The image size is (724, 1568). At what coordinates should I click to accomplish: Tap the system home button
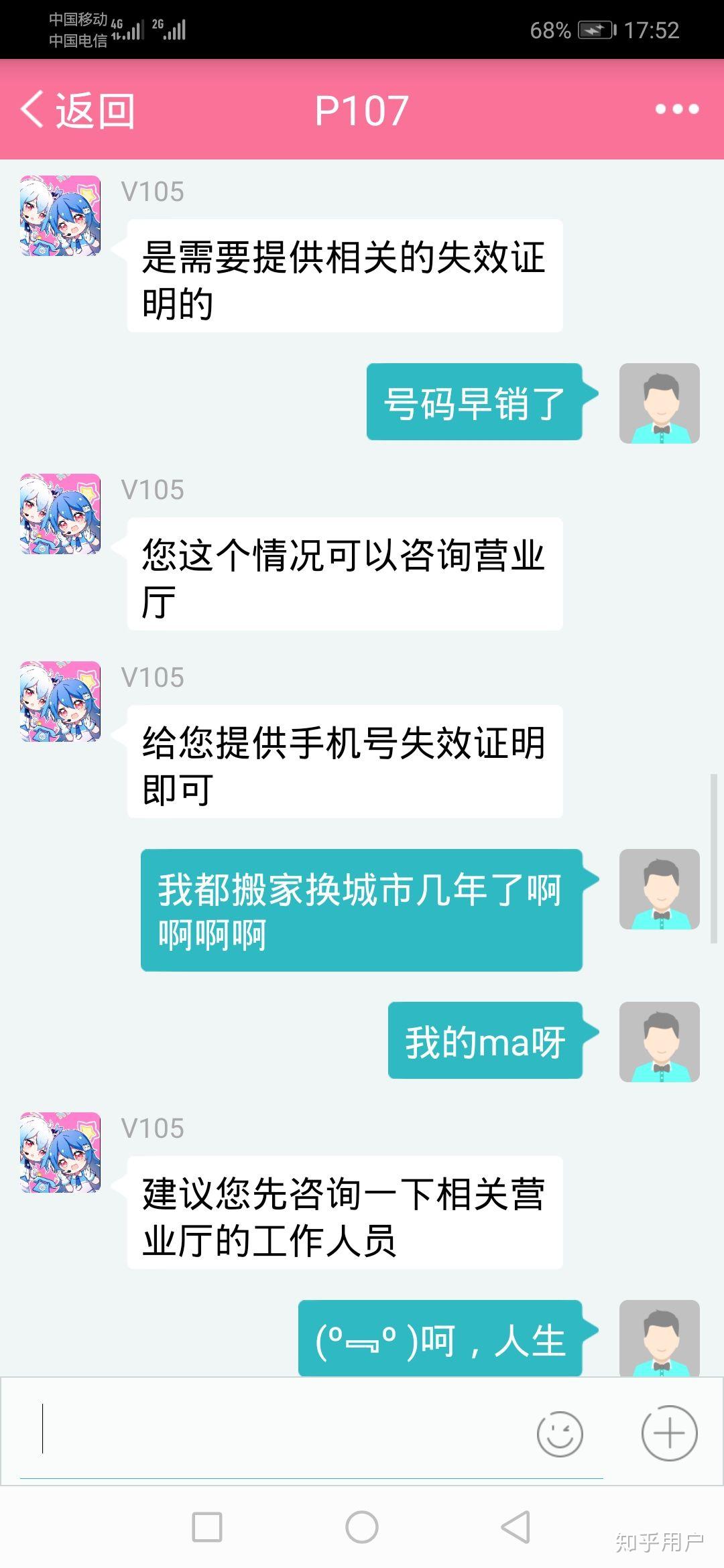pos(362,1528)
